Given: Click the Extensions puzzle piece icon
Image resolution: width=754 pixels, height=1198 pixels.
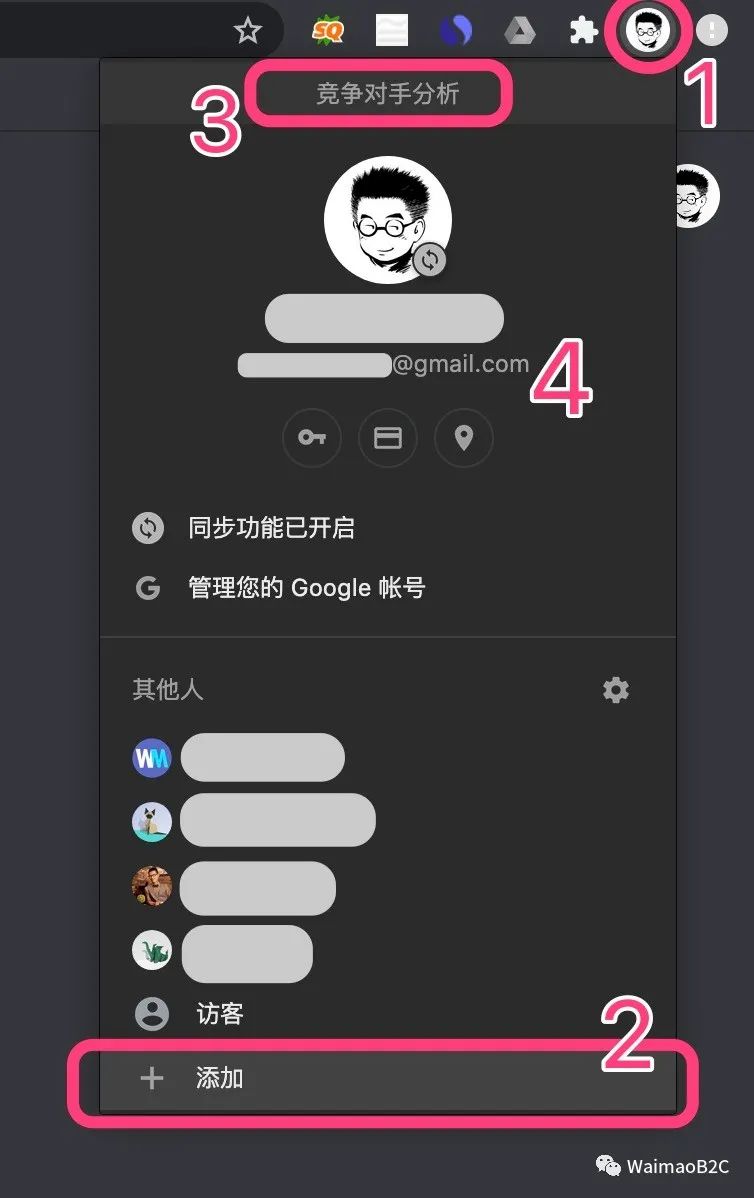Looking at the screenshot, I should tap(583, 30).
